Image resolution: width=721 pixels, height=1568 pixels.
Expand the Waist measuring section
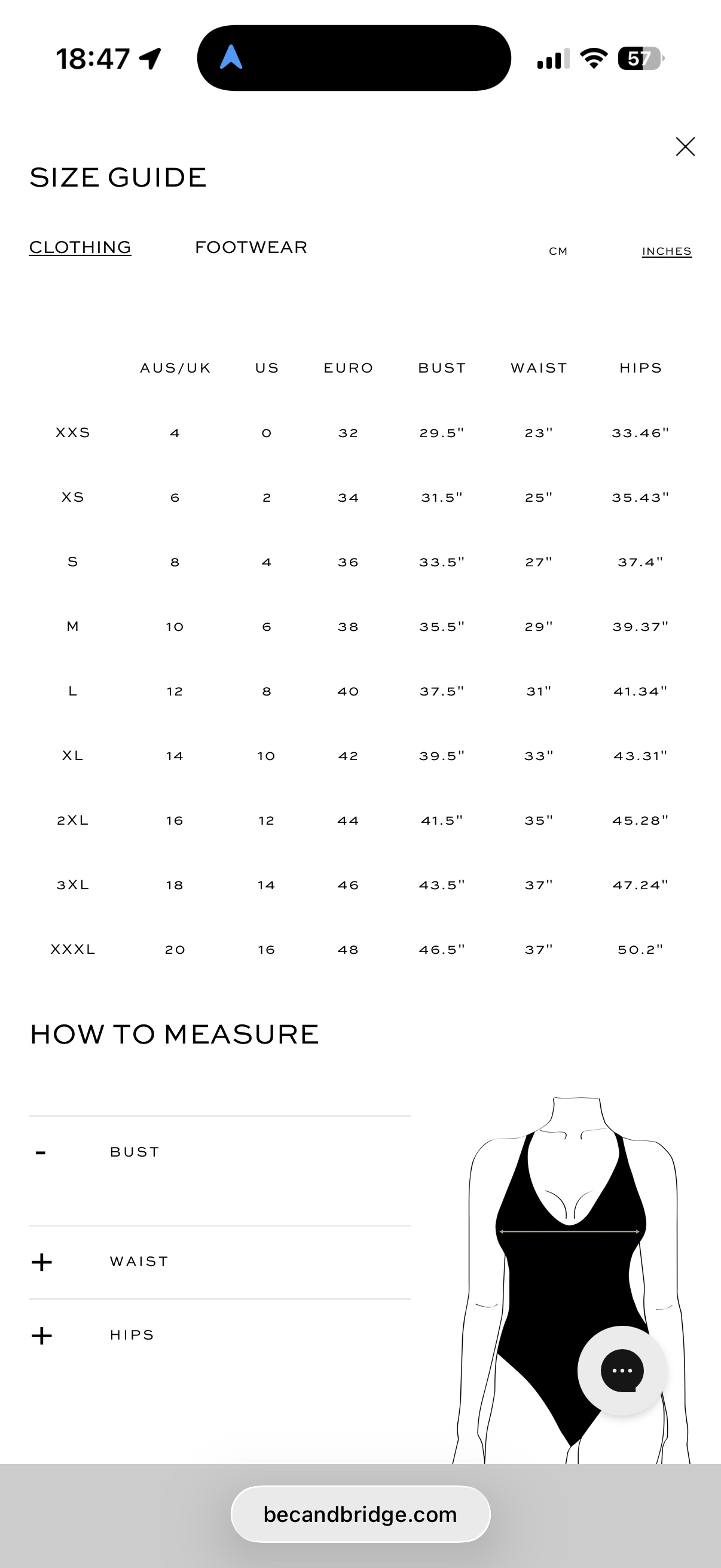pyautogui.click(x=219, y=1261)
